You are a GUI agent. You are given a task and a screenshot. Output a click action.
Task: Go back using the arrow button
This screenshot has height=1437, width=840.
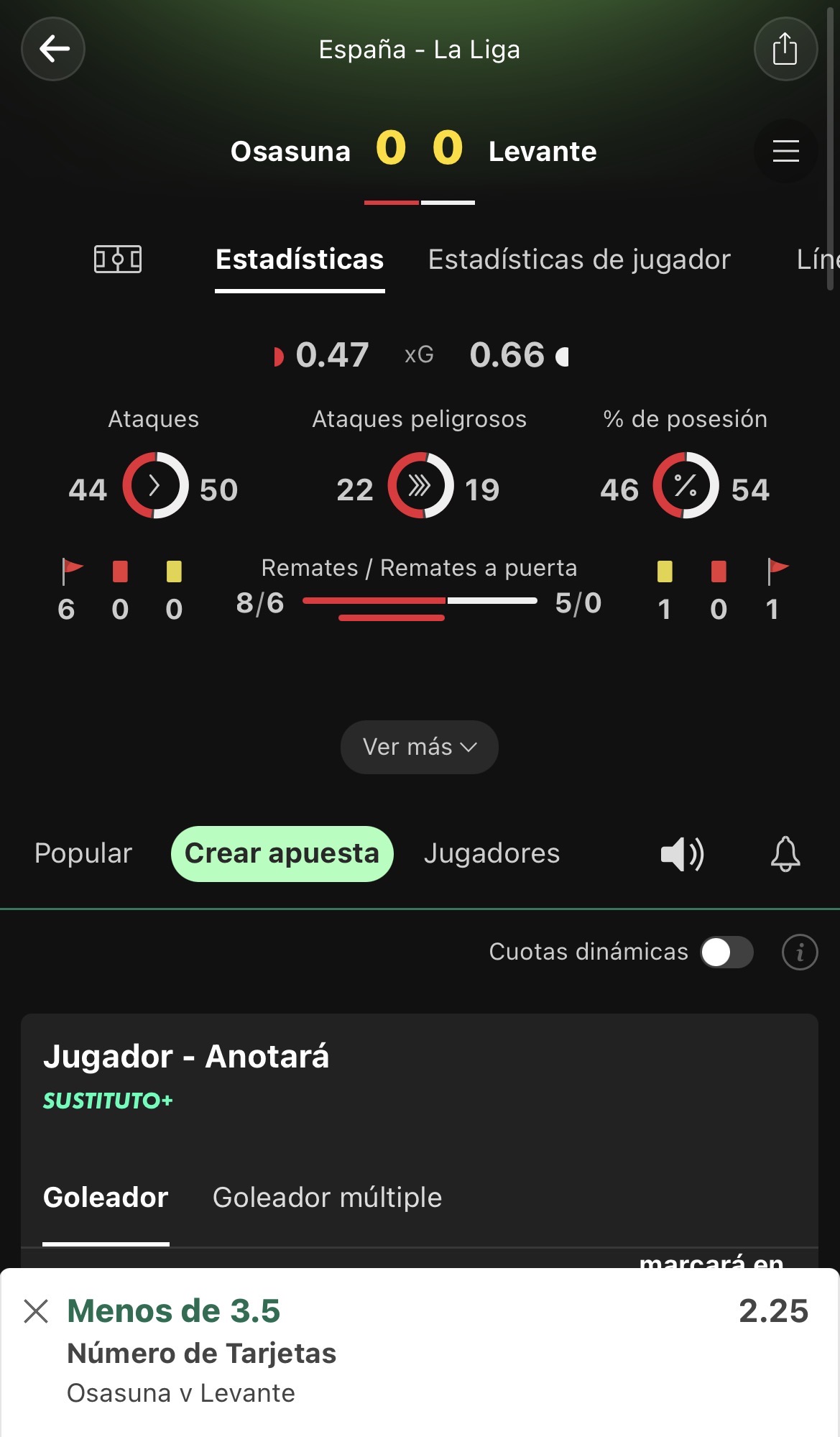point(53,49)
